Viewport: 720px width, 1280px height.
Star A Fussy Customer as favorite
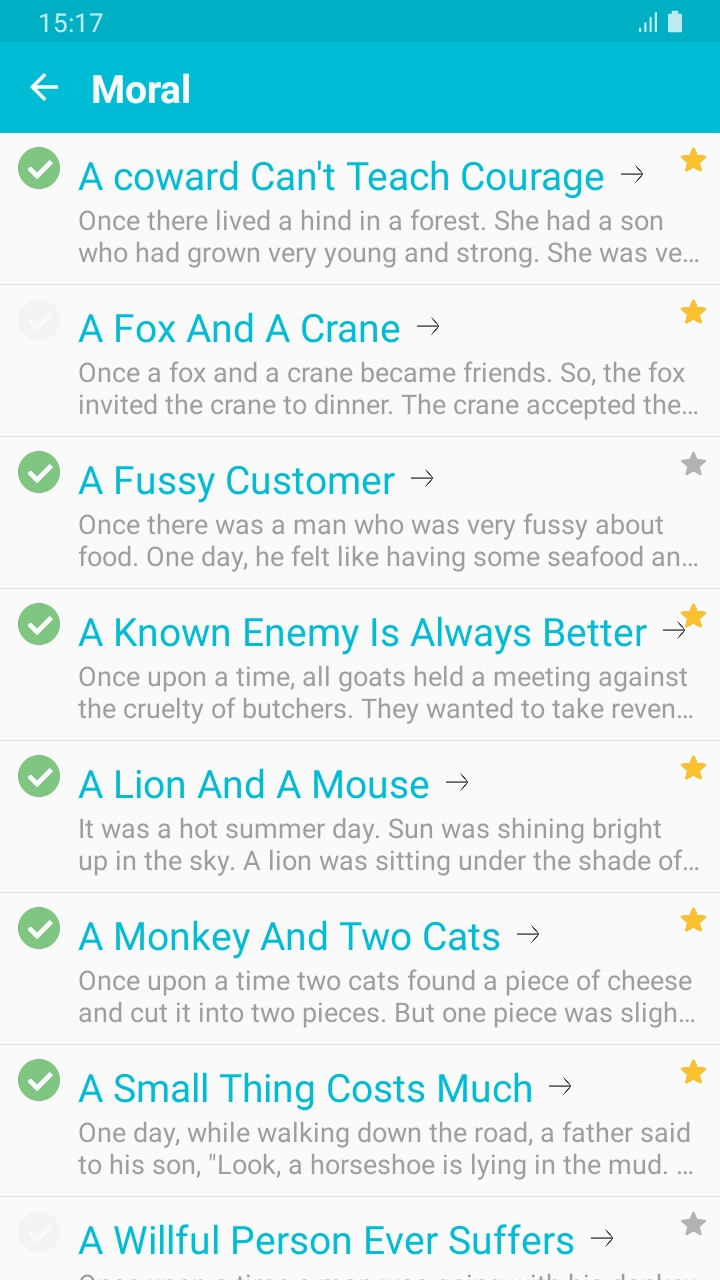693,464
